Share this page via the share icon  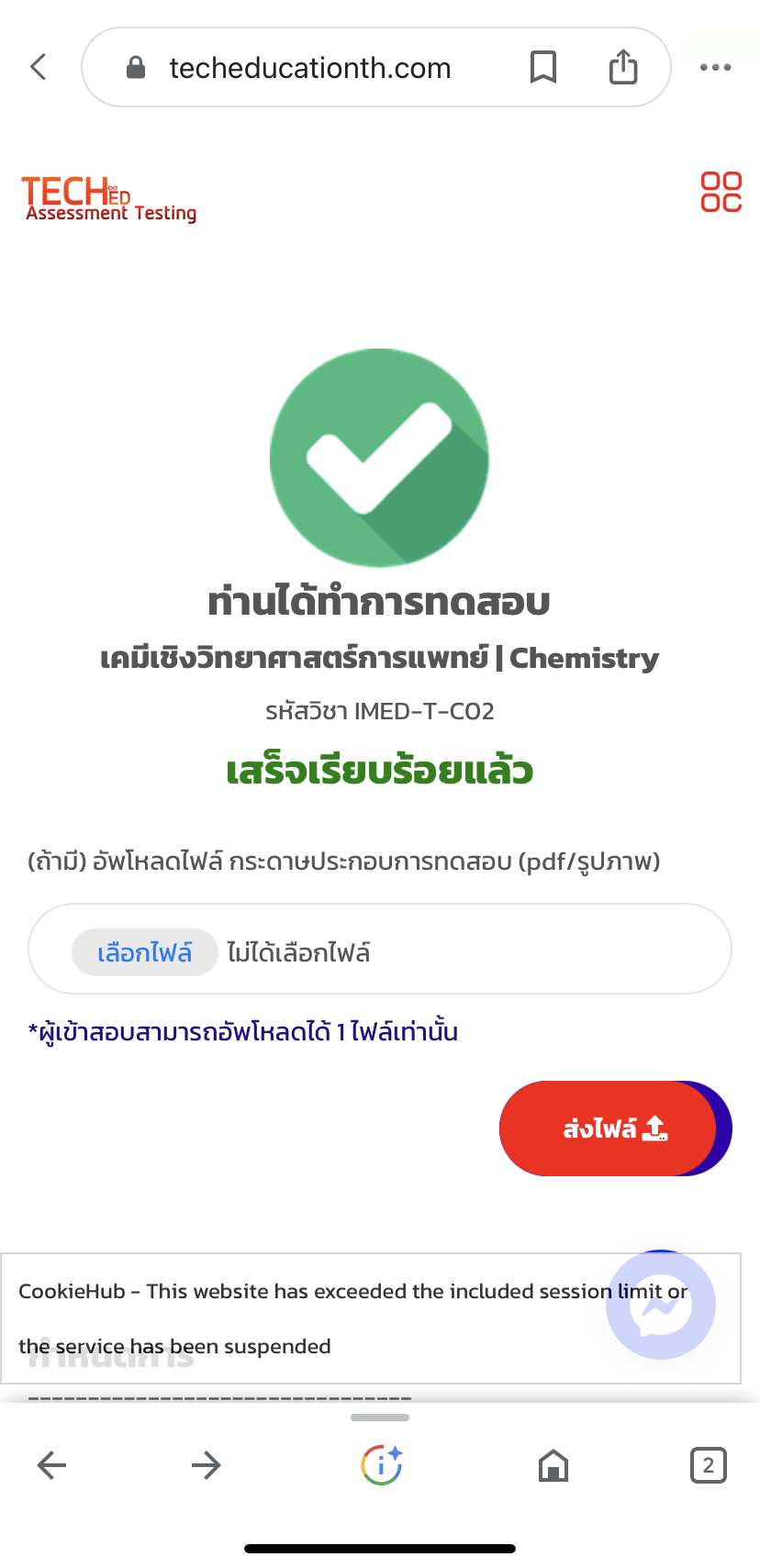coord(623,66)
